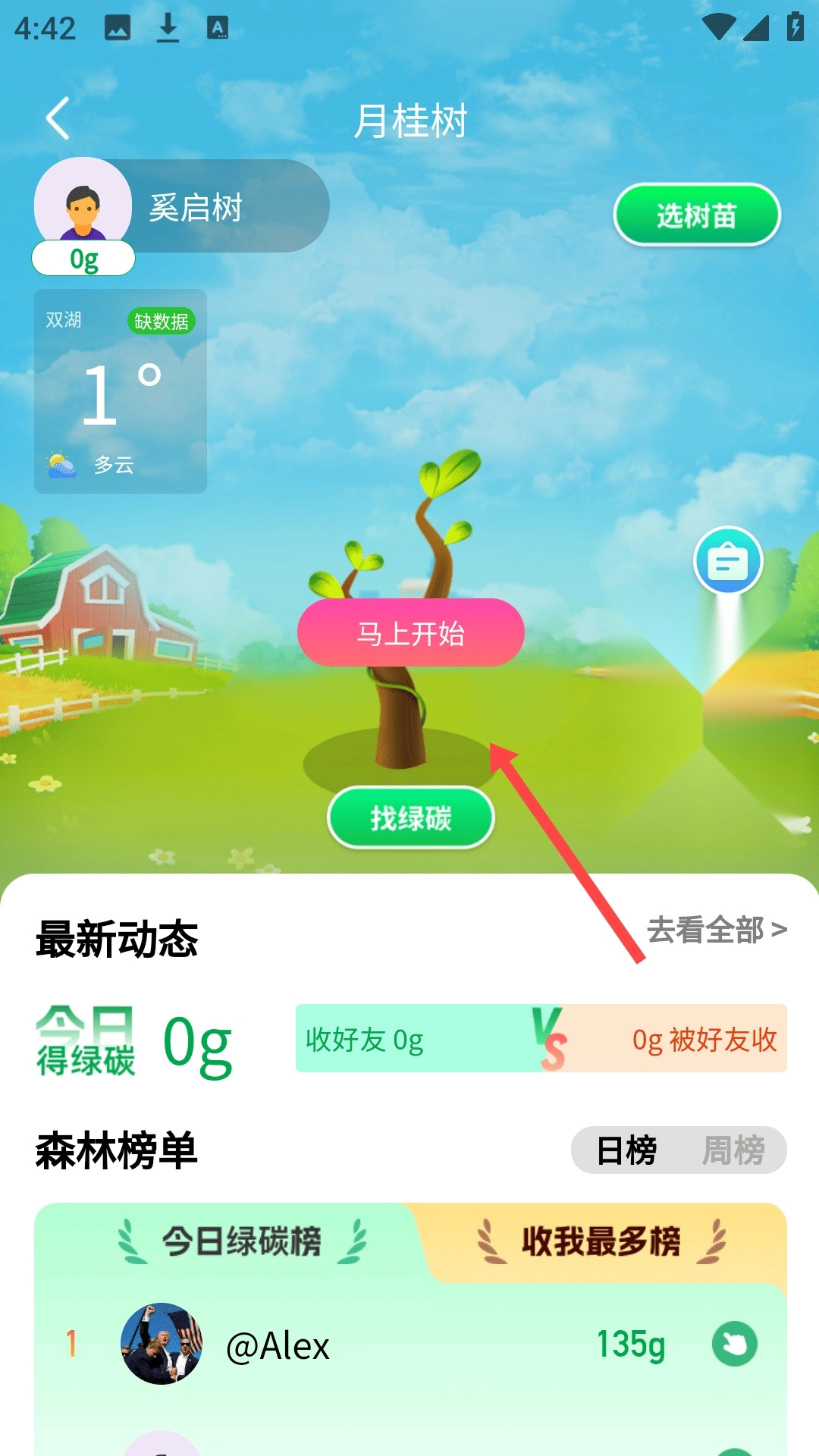Collect green carbon from @Alex
The width and height of the screenshot is (819, 1456).
point(734,1344)
